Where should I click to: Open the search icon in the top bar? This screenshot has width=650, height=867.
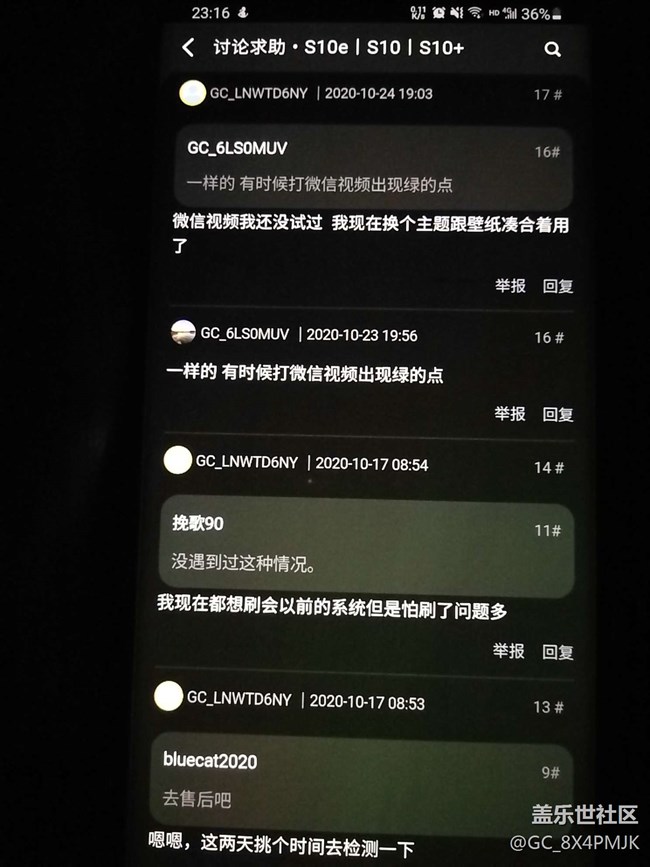[x=552, y=49]
